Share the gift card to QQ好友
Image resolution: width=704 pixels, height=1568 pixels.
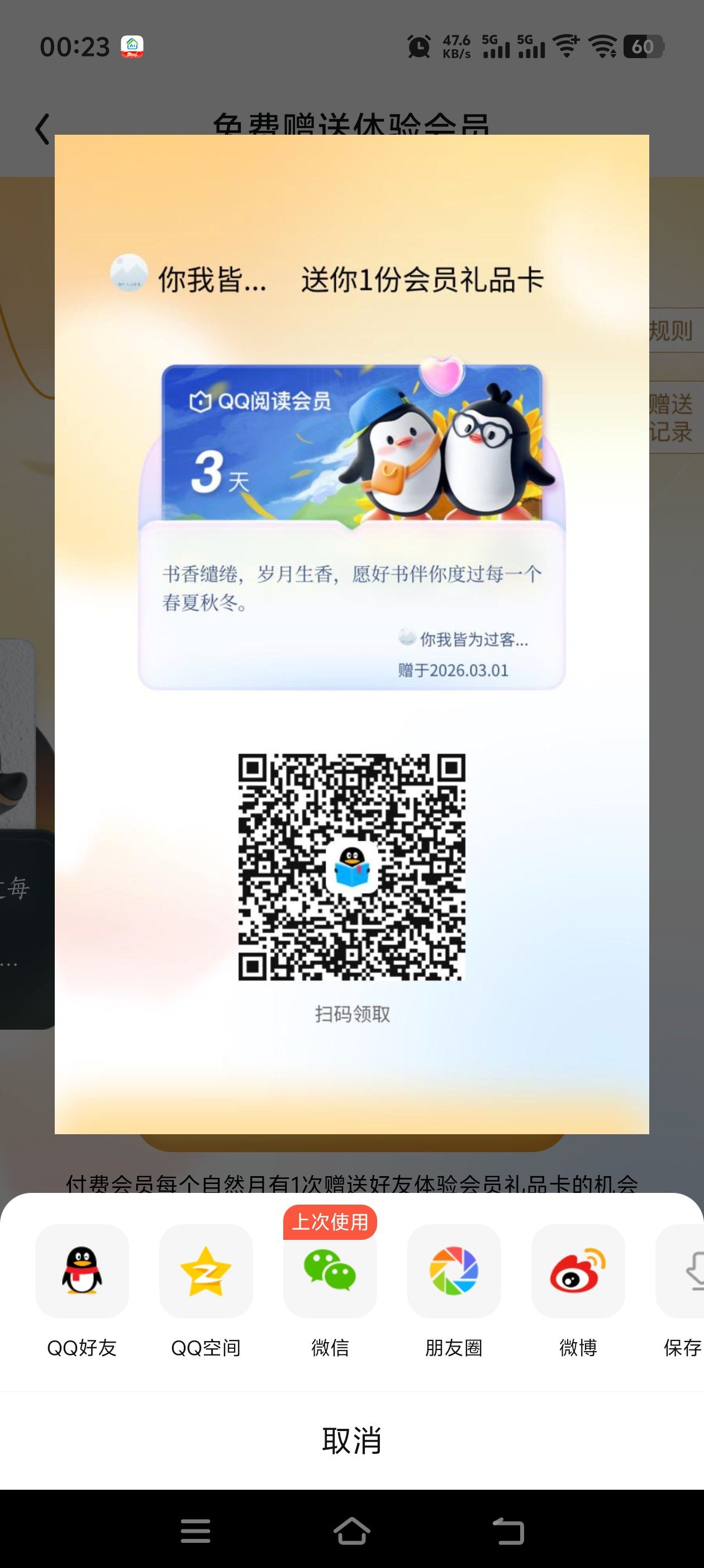click(x=82, y=1271)
